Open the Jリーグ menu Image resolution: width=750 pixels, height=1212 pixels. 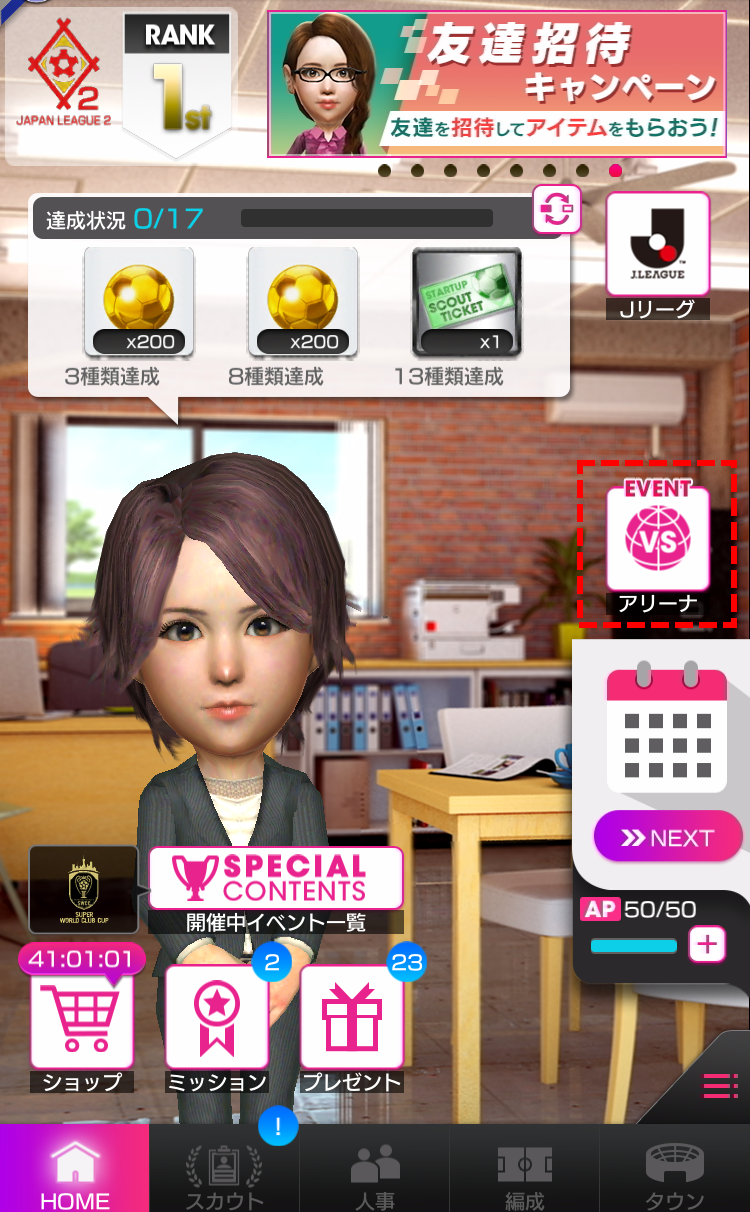[x=658, y=254]
